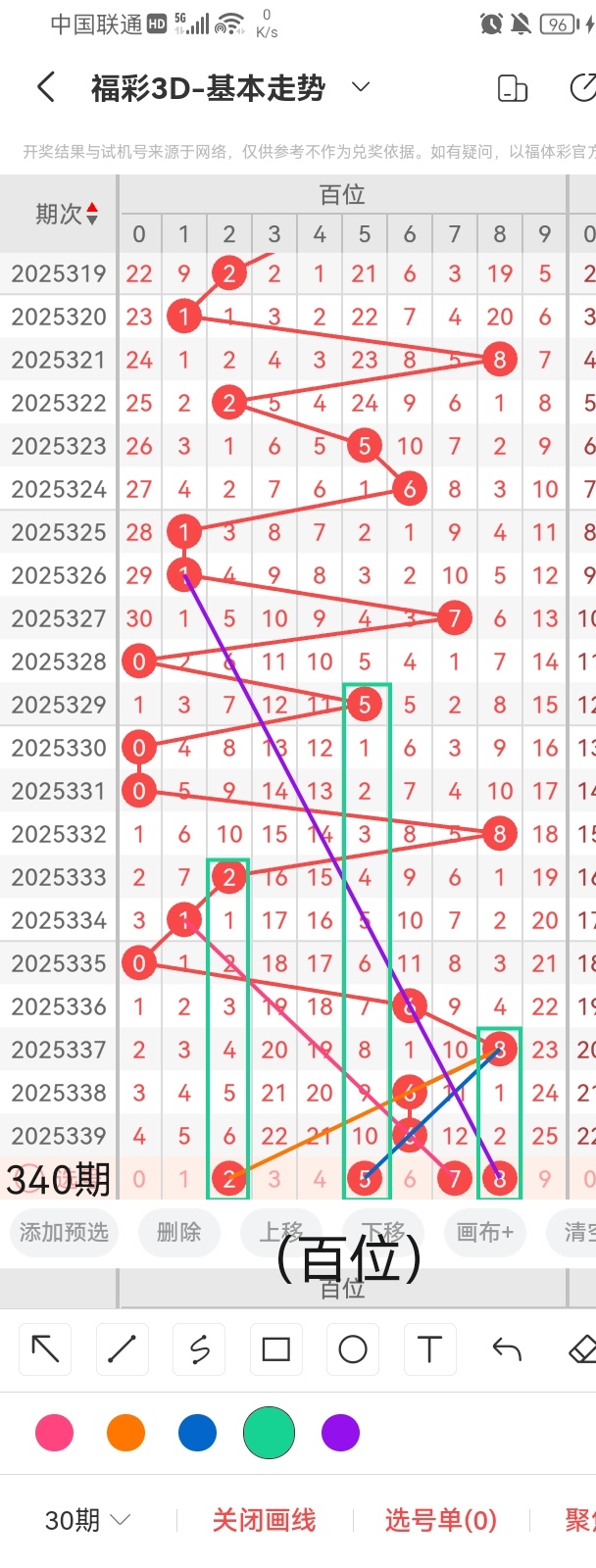The width and height of the screenshot is (596, 1568).
Task: Select the straight line drawing tool
Action: [122, 1349]
